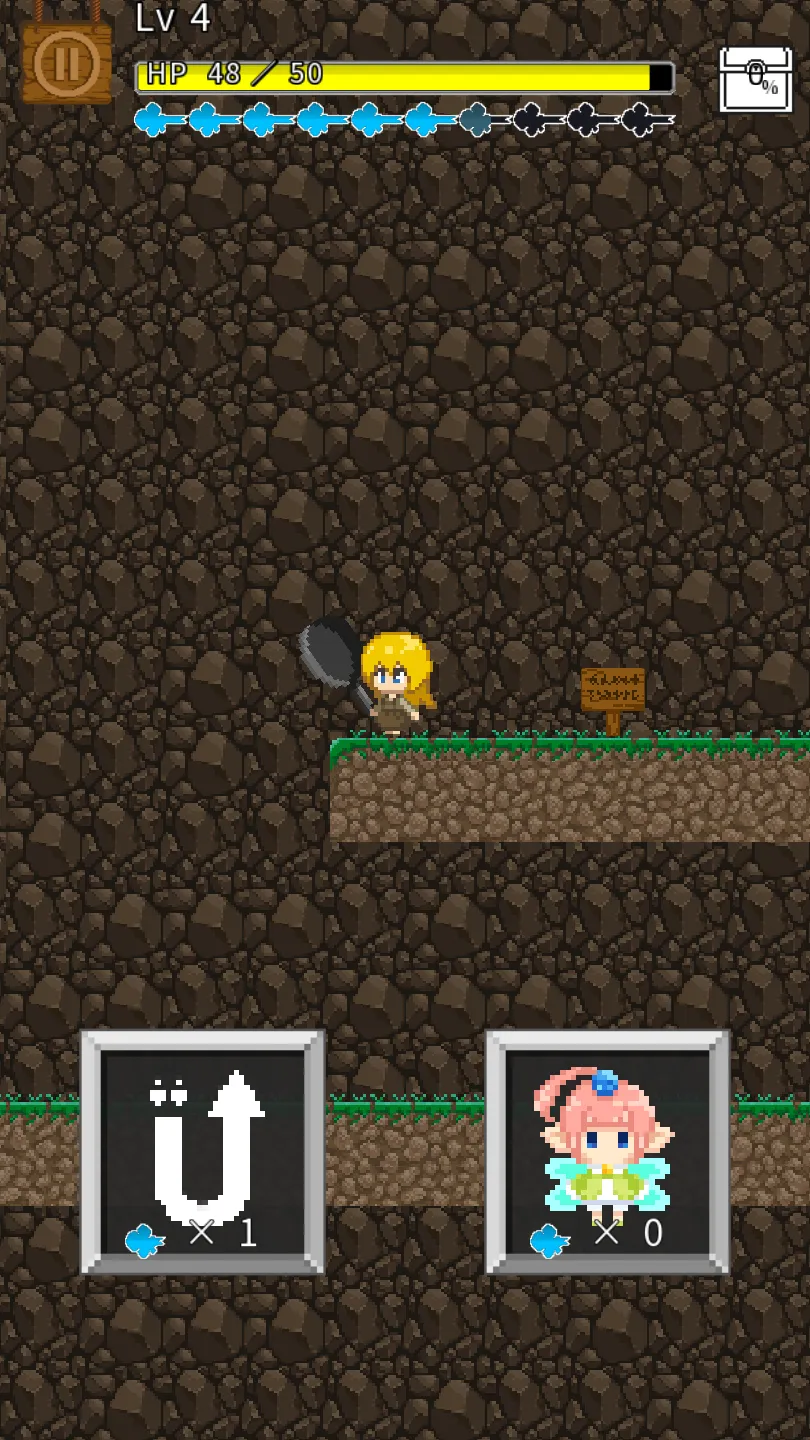Use the U-turn arrow skill
The height and width of the screenshot is (1440, 810).
(x=203, y=1152)
